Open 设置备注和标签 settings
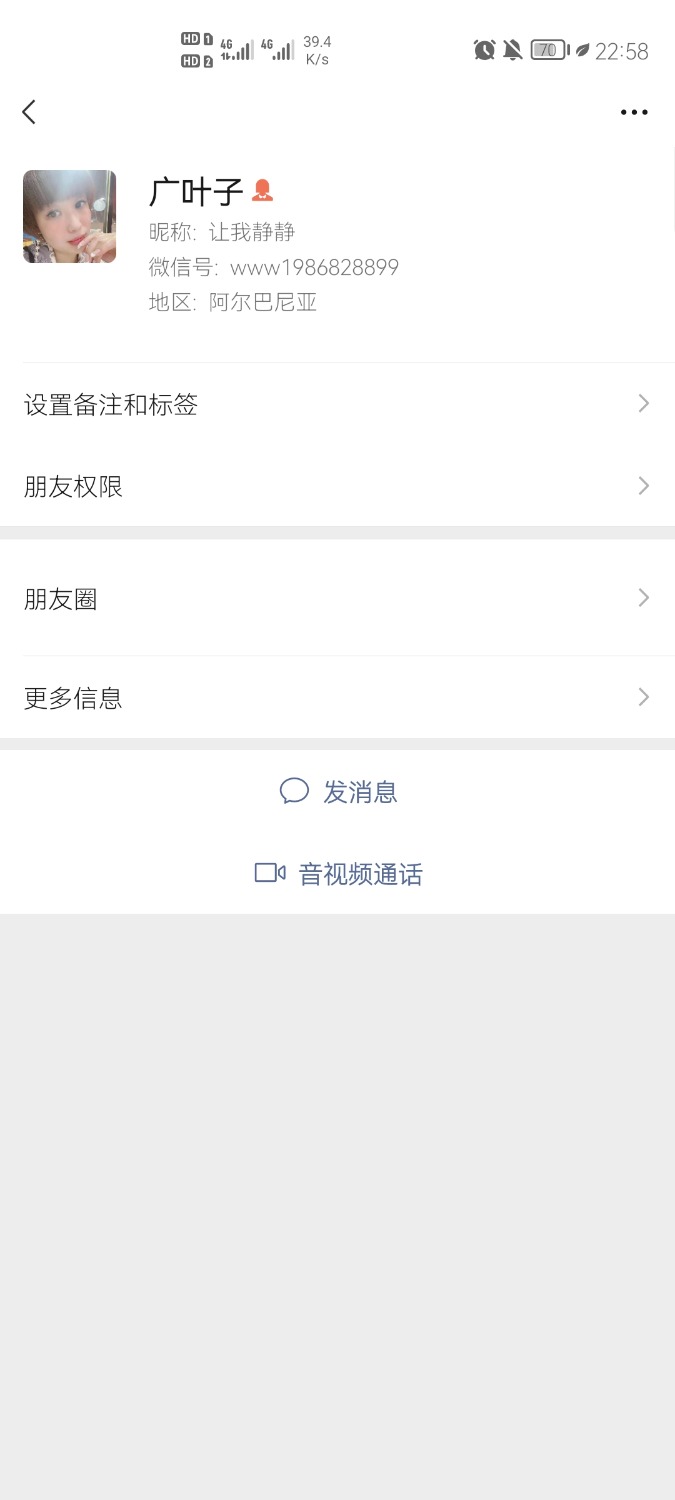 point(337,405)
